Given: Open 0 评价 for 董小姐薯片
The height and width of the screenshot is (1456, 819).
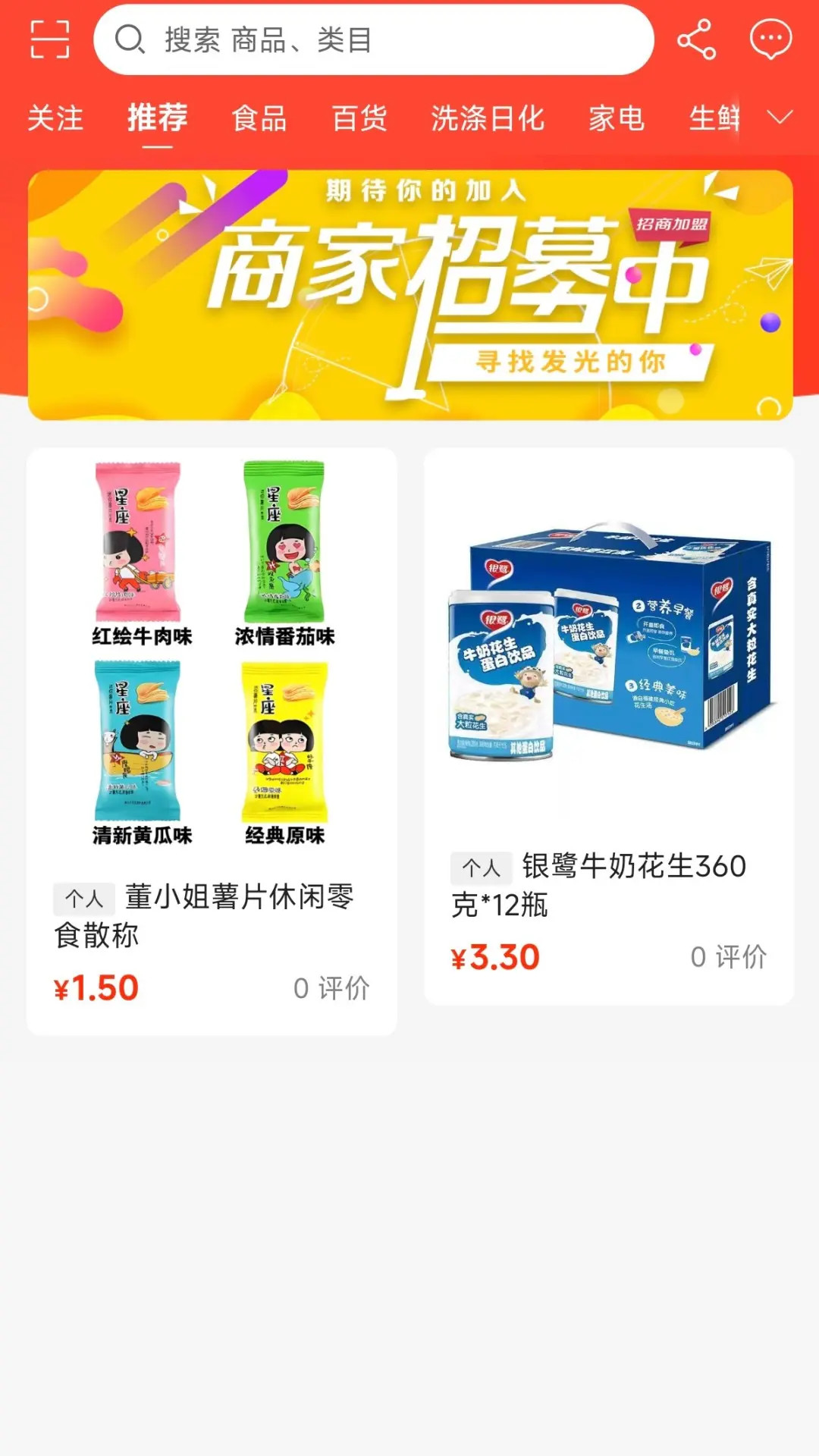Looking at the screenshot, I should pyautogui.click(x=332, y=989).
